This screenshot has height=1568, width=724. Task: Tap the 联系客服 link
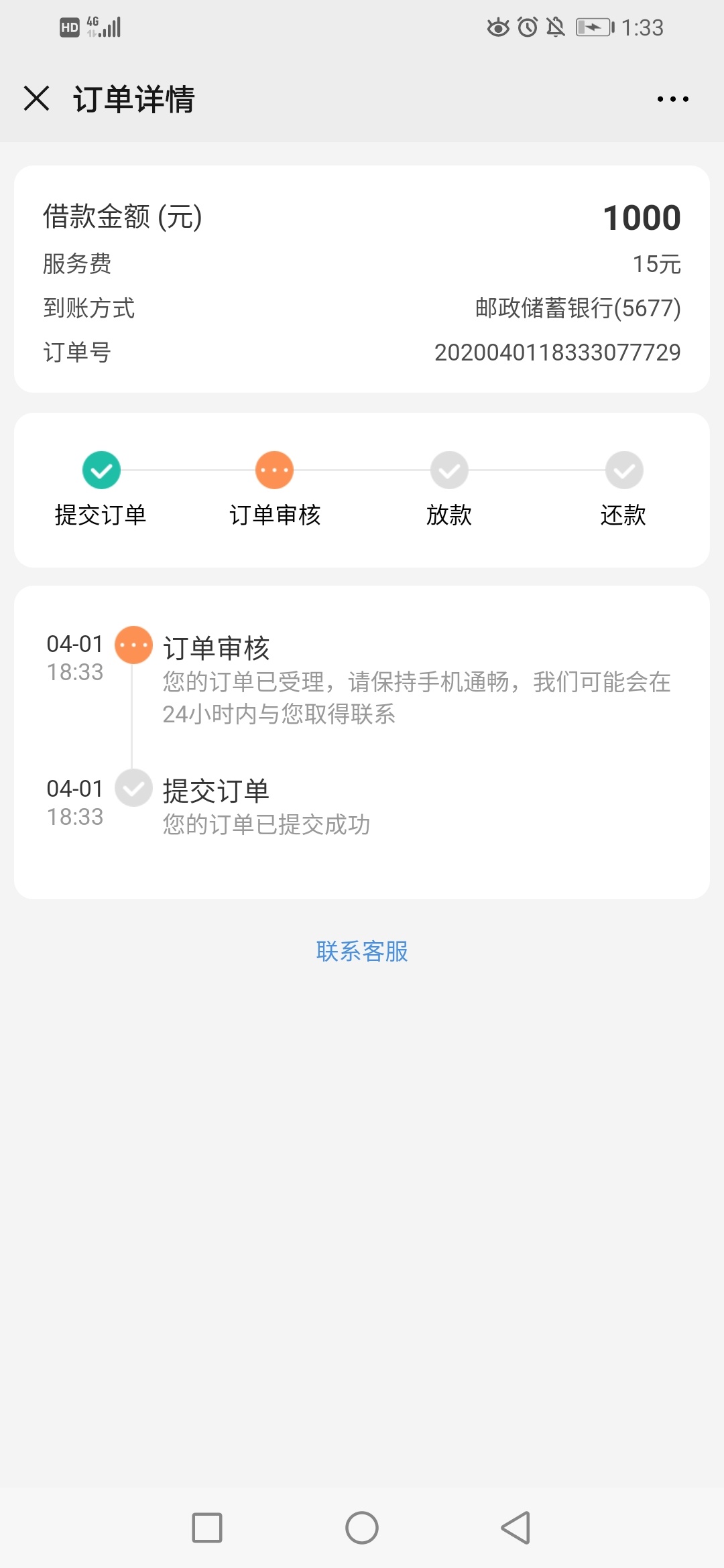coord(362,951)
